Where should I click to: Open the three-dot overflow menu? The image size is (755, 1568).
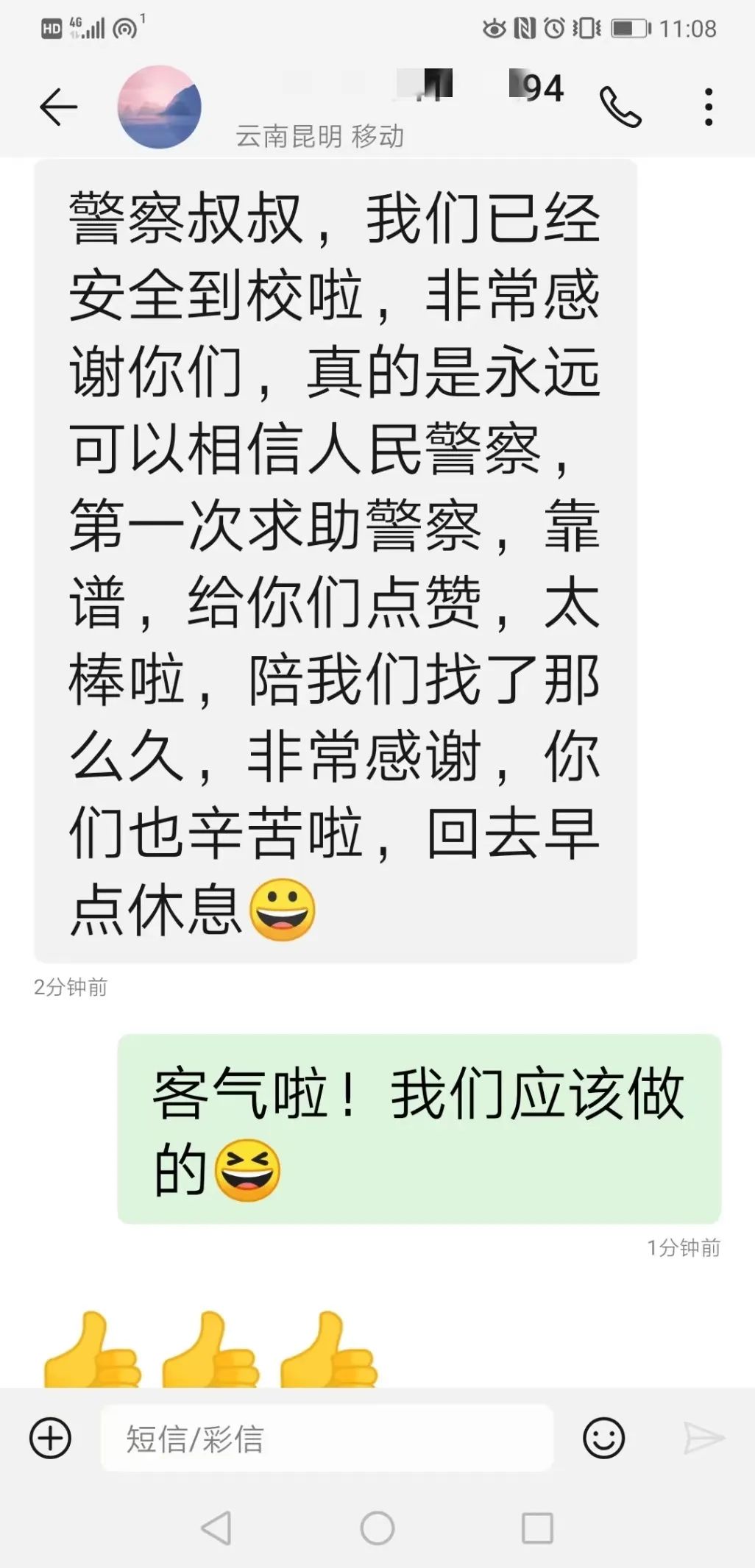[709, 107]
